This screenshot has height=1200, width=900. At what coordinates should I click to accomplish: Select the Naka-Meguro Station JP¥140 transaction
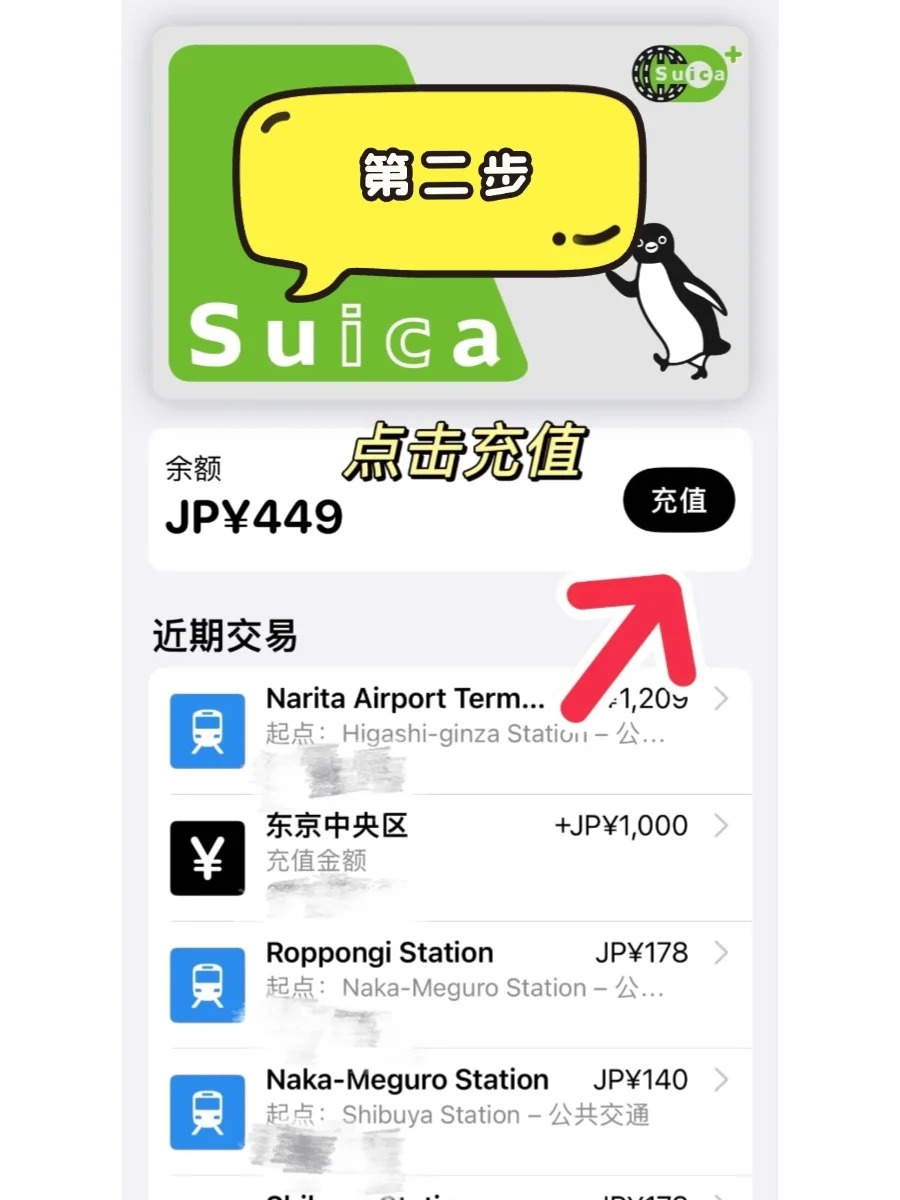[x=450, y=1111]
